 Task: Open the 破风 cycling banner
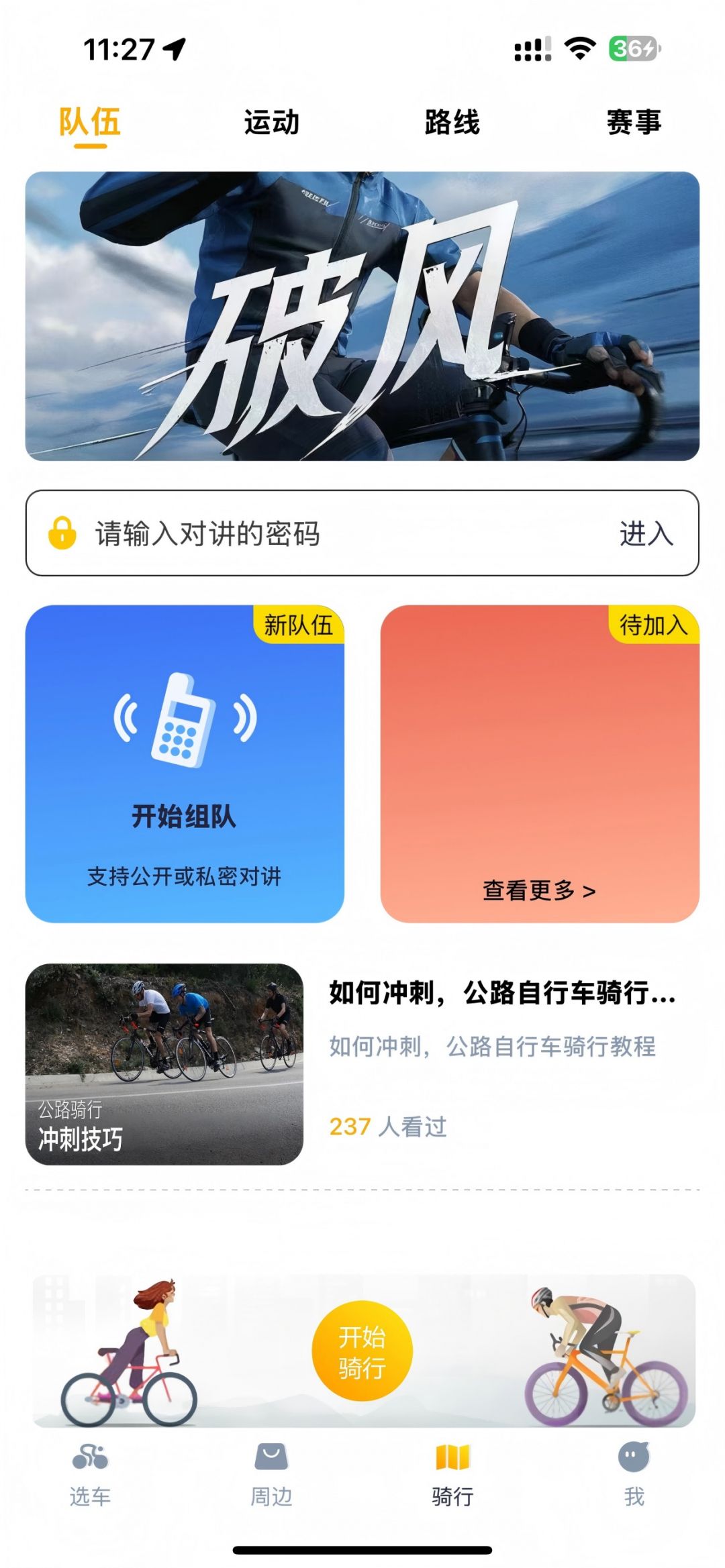tap(362, 316)
